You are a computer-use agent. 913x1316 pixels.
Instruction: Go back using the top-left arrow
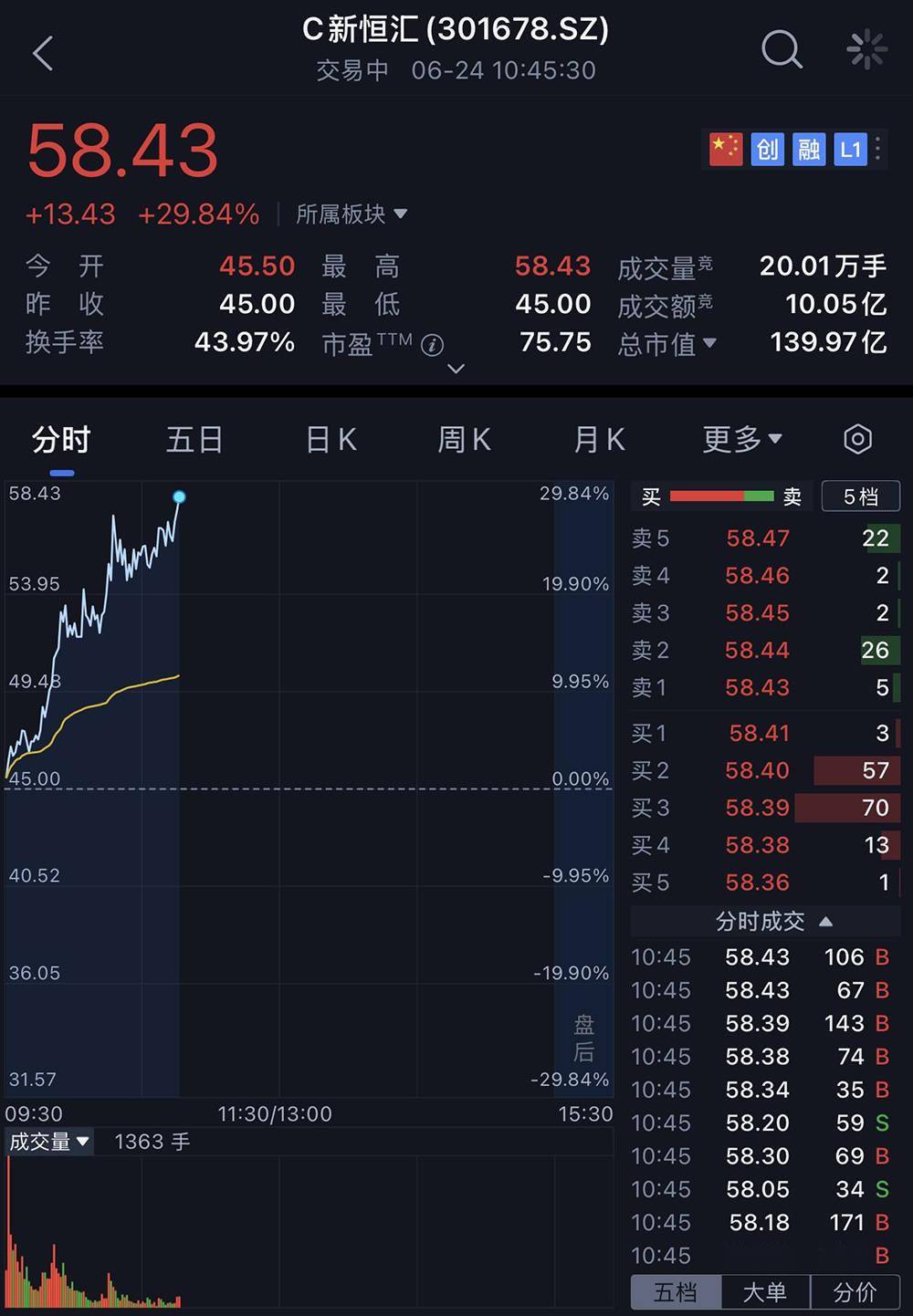[43, 53]
